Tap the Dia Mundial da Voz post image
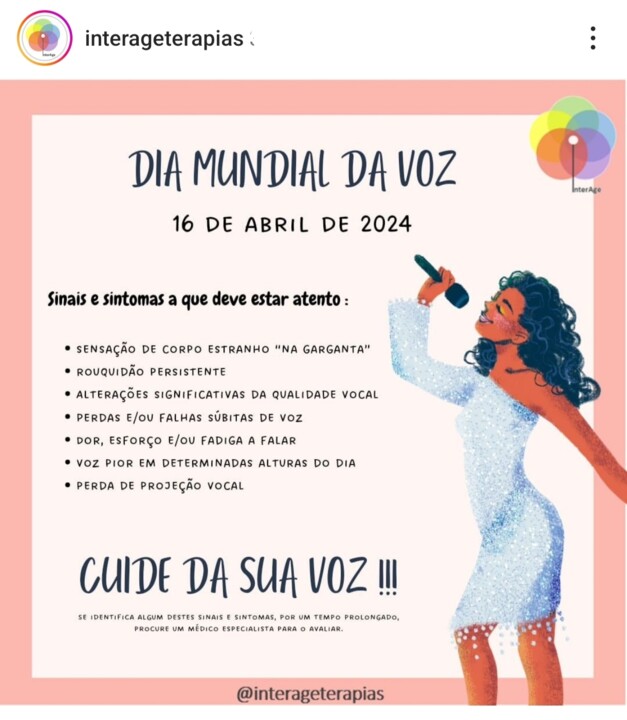 click(313, 400)
